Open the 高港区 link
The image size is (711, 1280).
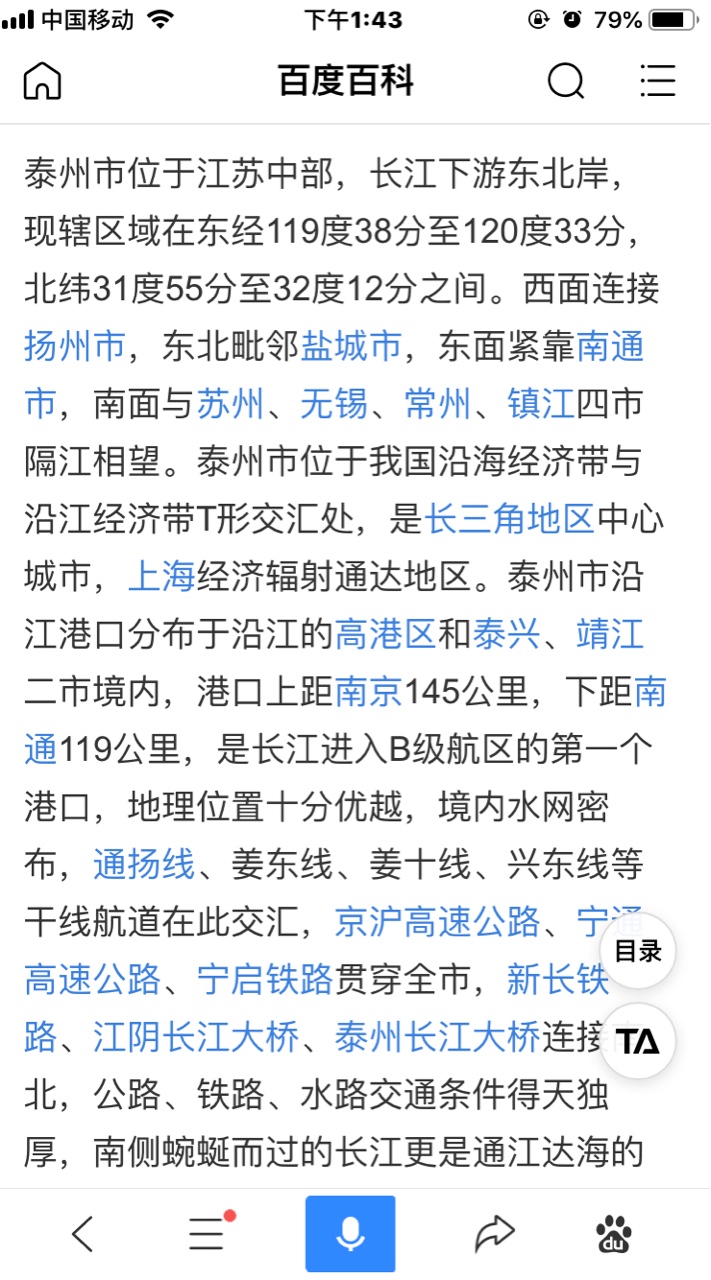coord(385,635)
